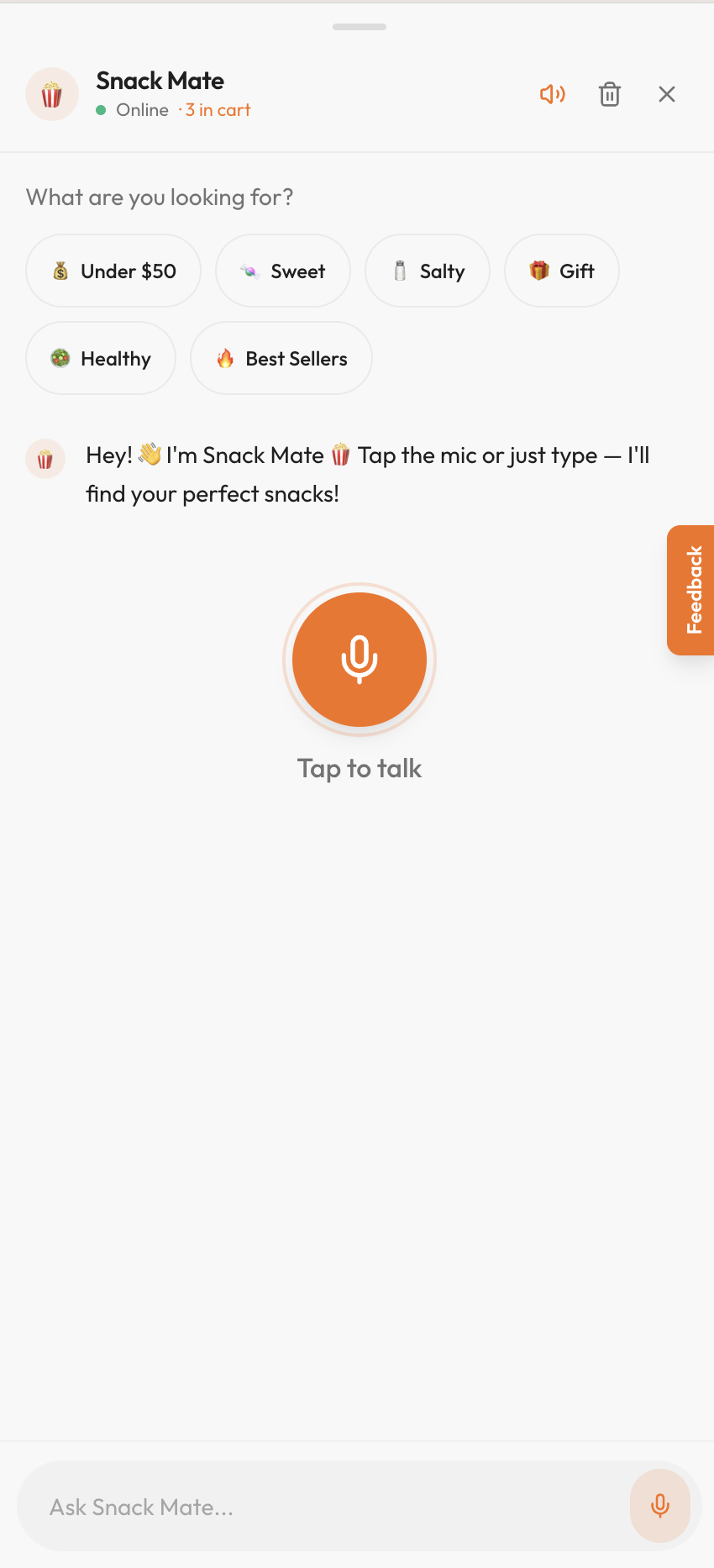This screenshot has width=714, height=1568.
Task: Mute the Snack Mate speaker sound
Action: click(x=552, y=94)
